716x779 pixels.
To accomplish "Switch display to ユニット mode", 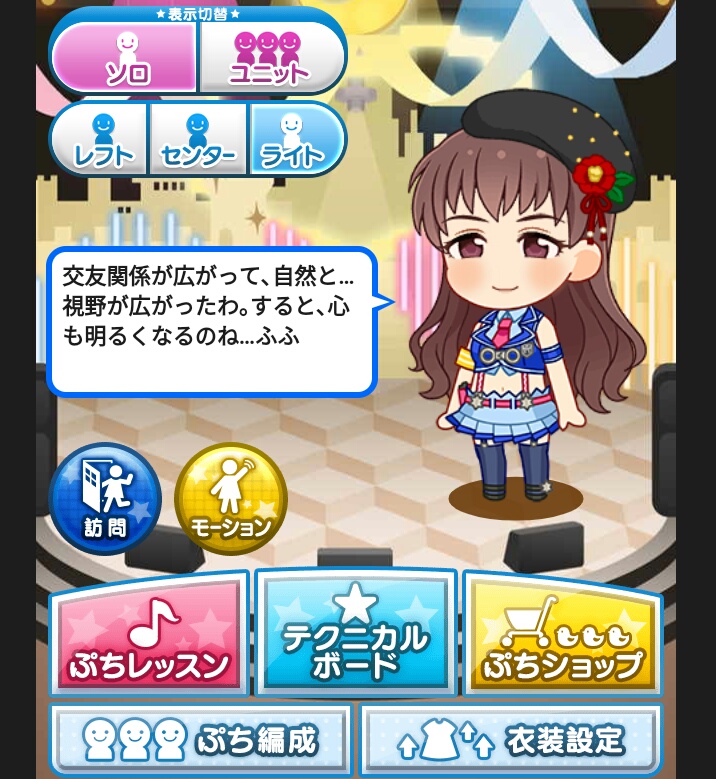I will [268, 58].
